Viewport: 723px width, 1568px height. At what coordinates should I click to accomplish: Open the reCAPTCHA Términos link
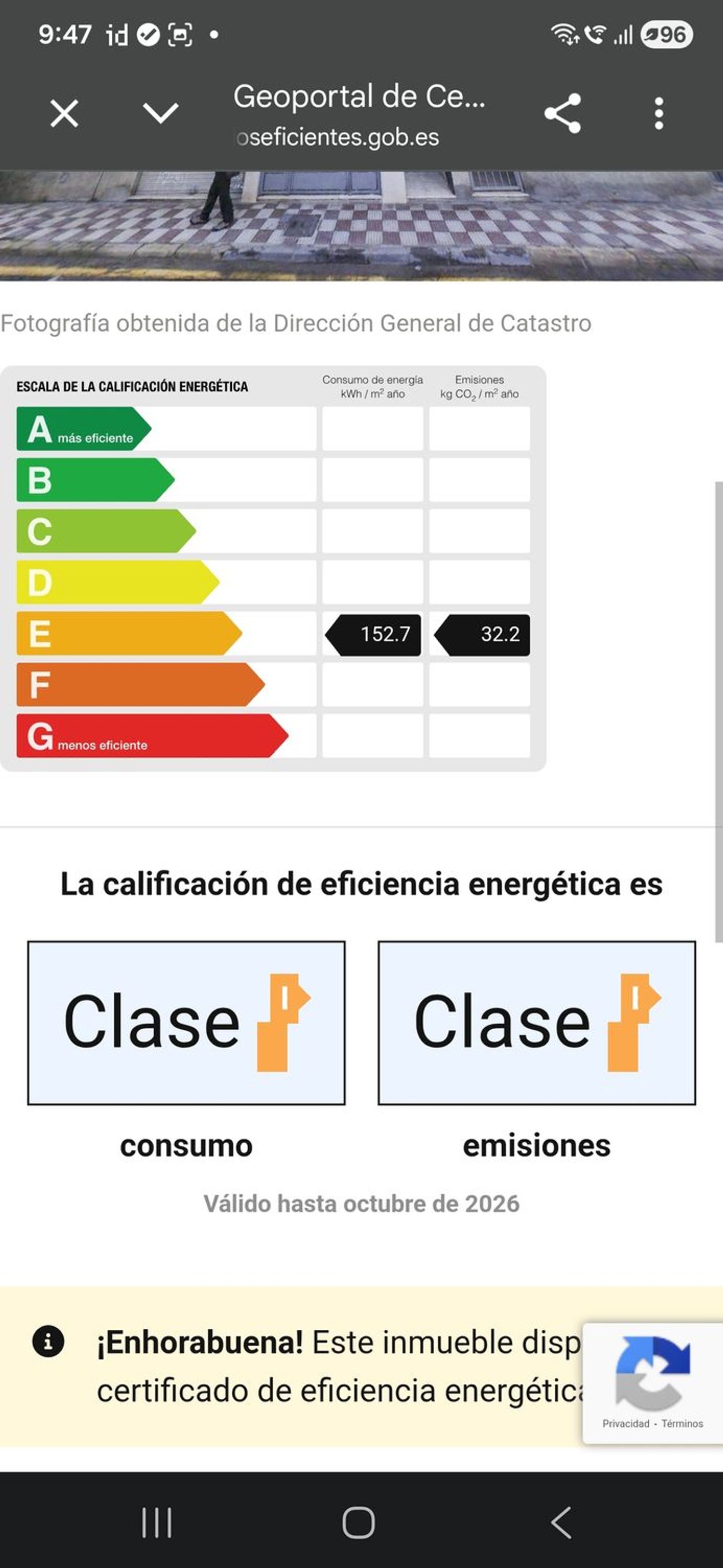click(682, 1424)
